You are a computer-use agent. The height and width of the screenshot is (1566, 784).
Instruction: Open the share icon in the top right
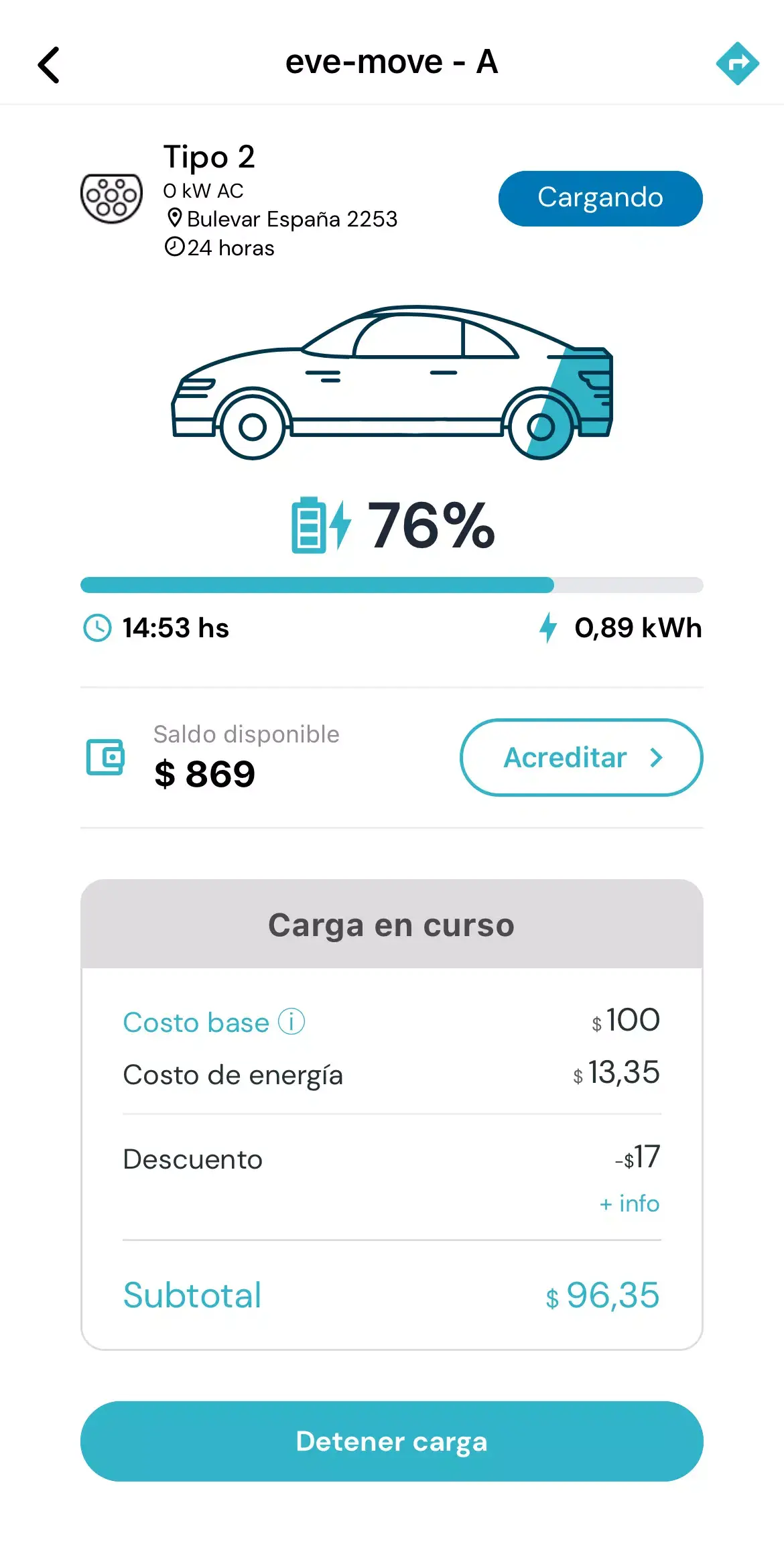(738, 63)
